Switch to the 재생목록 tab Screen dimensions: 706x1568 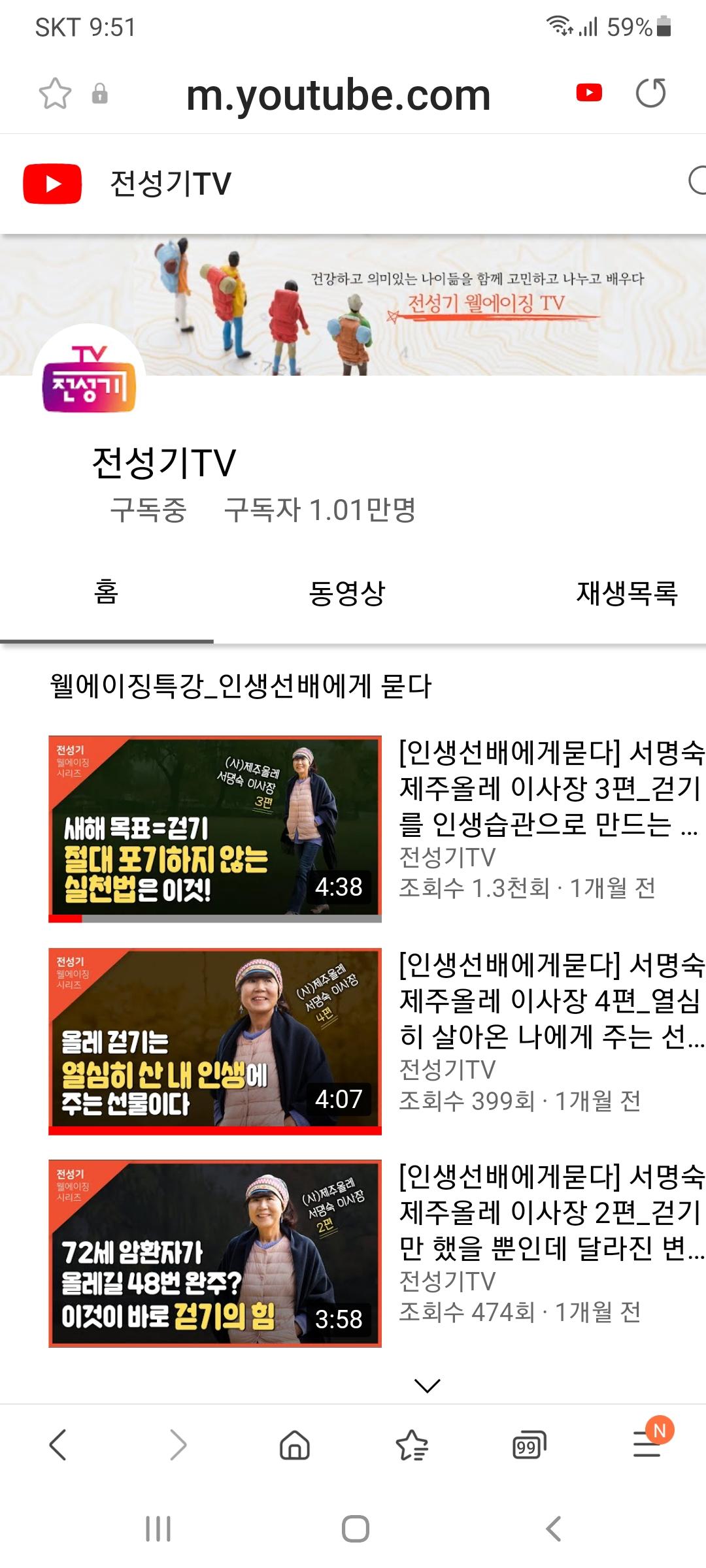(627, 593)
